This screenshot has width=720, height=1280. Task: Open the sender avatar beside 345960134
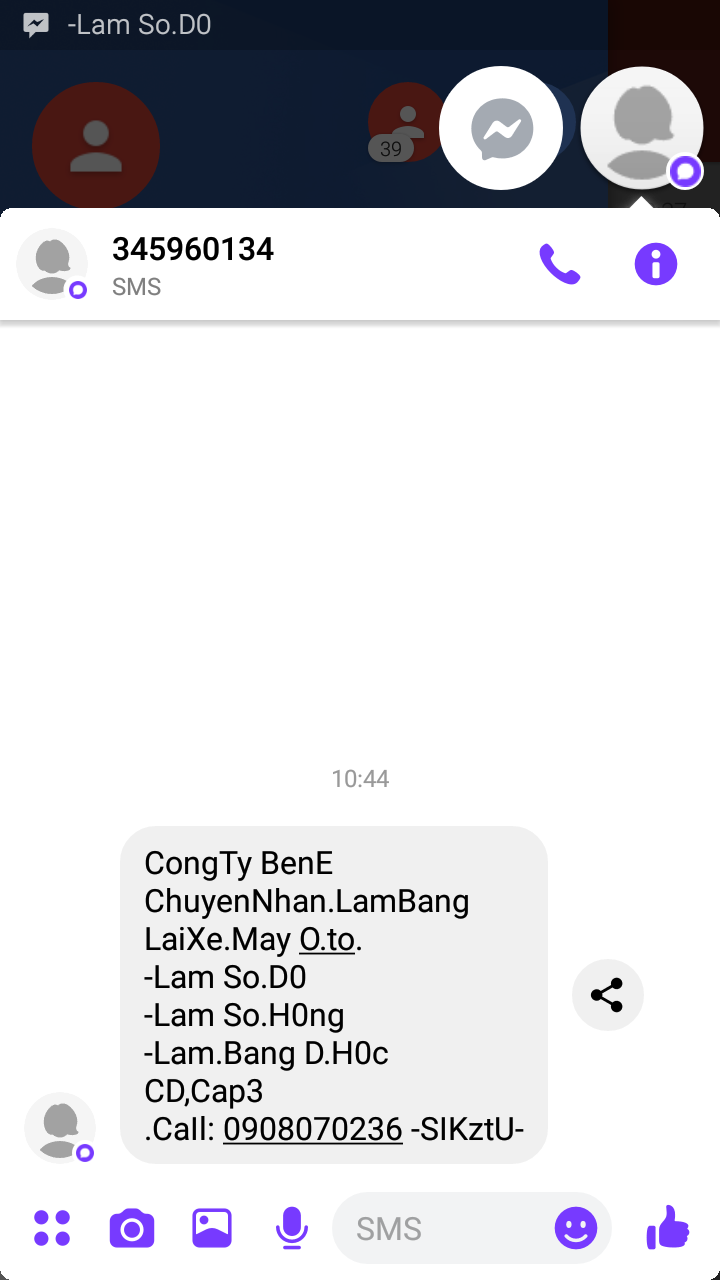tap(52, 264)
